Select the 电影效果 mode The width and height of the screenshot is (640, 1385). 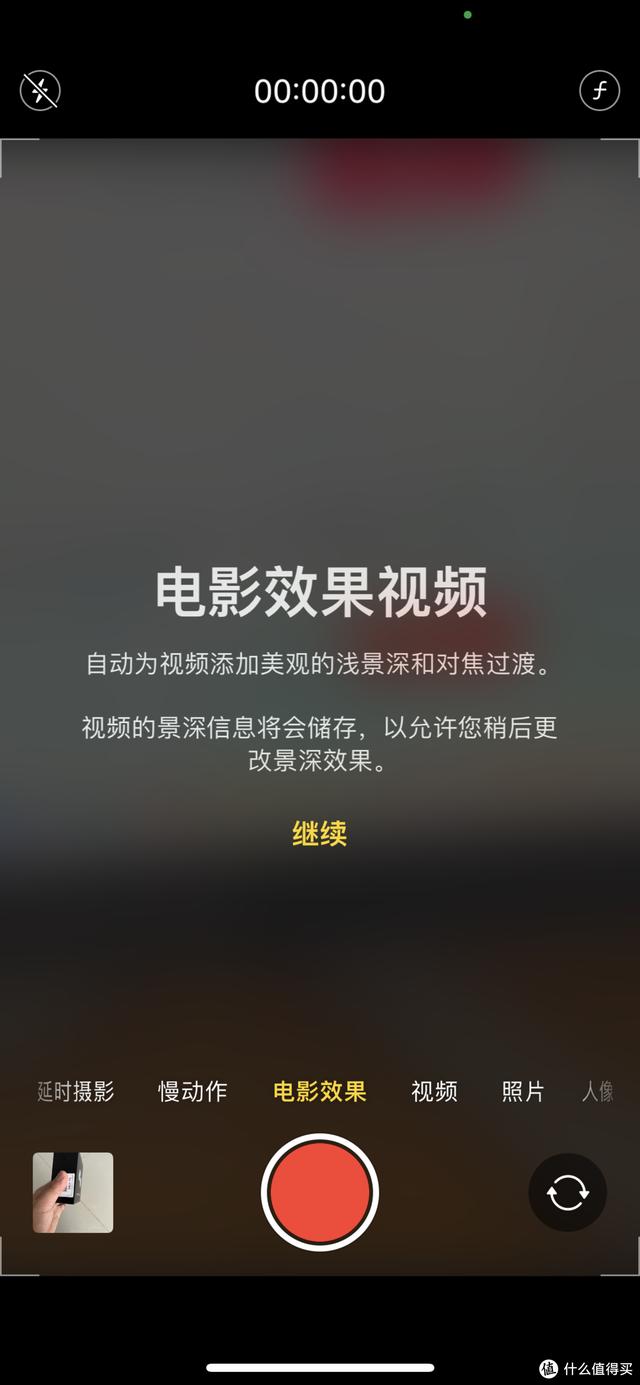click(319, 1091)
